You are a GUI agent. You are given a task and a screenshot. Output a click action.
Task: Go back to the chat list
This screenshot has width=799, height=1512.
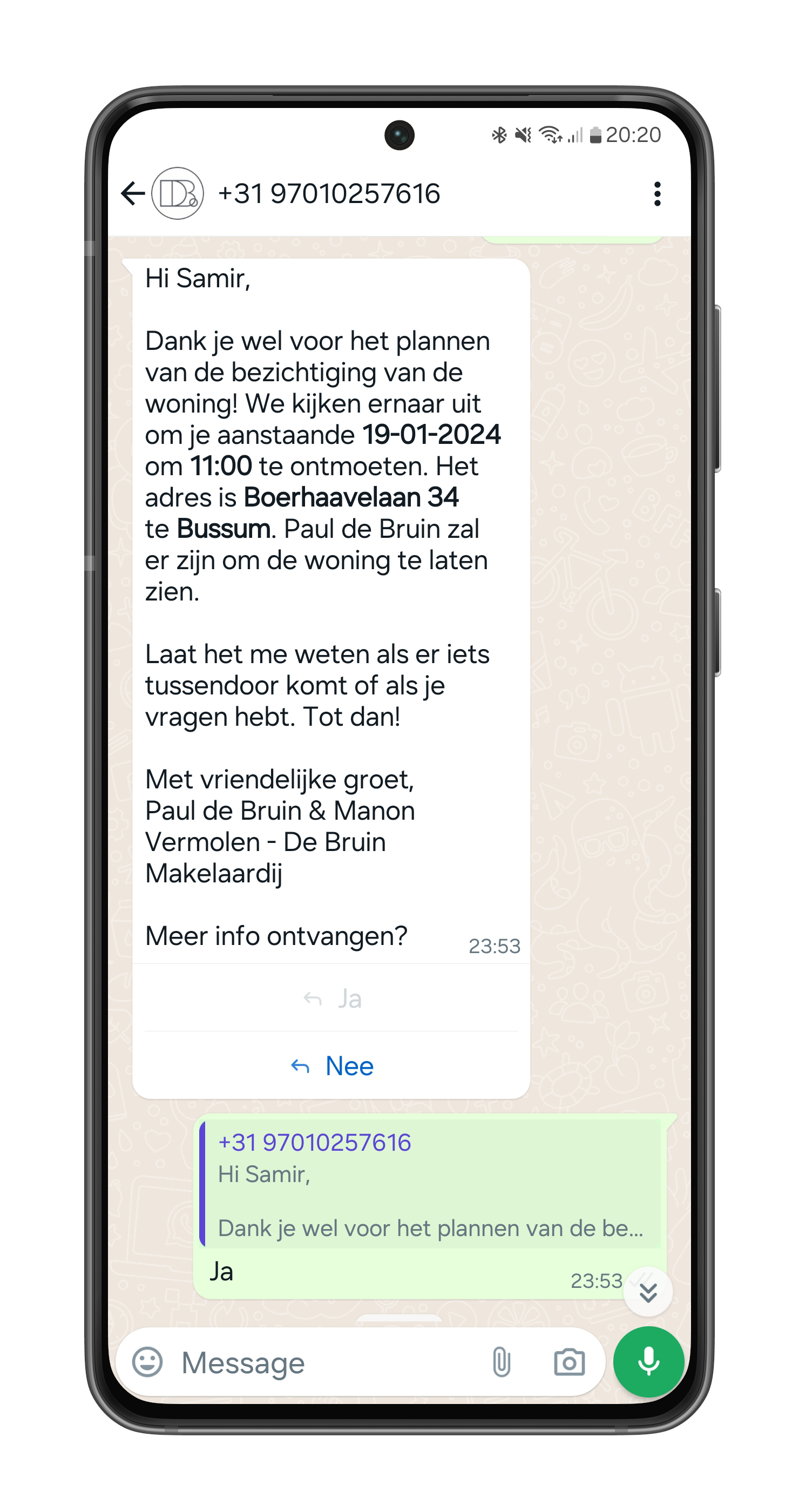[133, 194]
